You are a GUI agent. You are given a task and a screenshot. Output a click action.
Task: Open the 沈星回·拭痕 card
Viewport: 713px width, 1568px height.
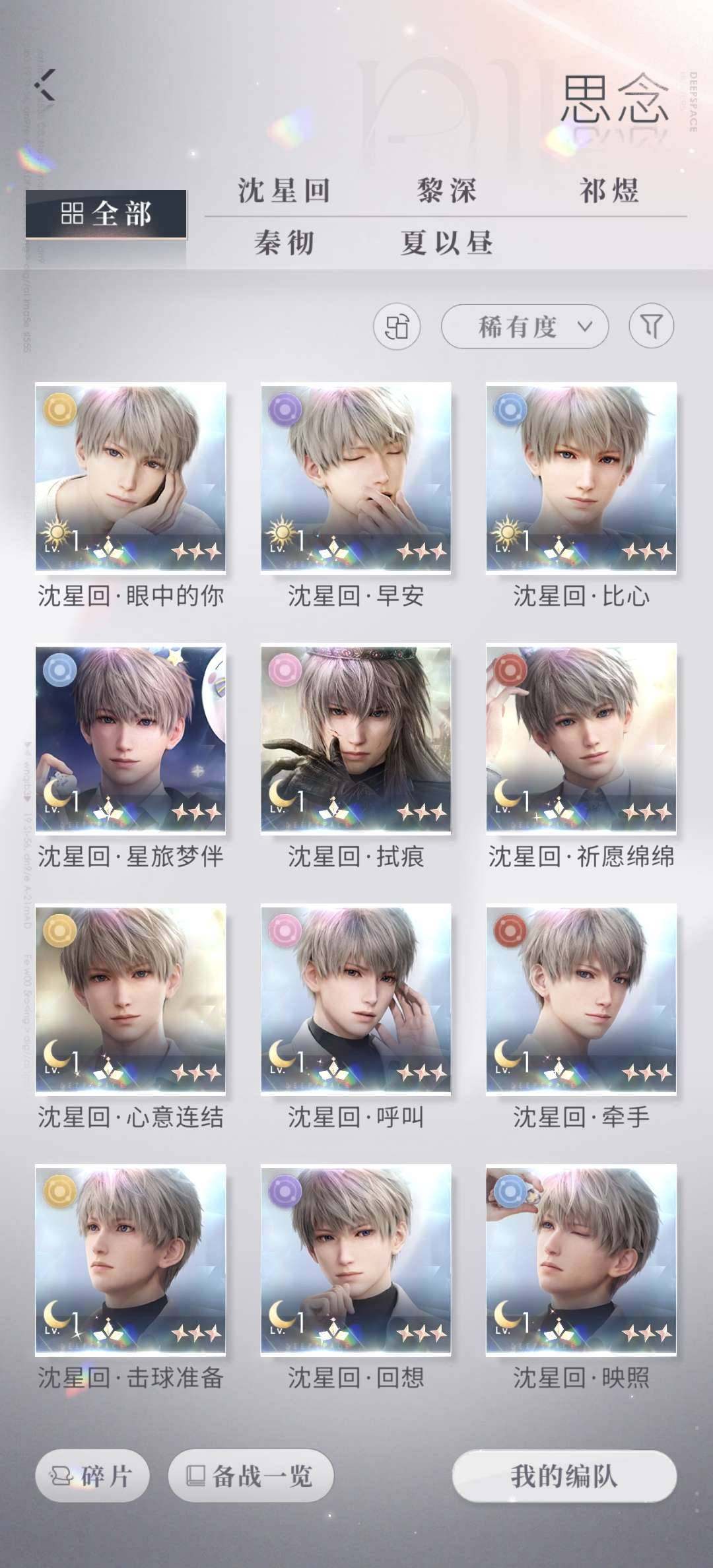356,738
